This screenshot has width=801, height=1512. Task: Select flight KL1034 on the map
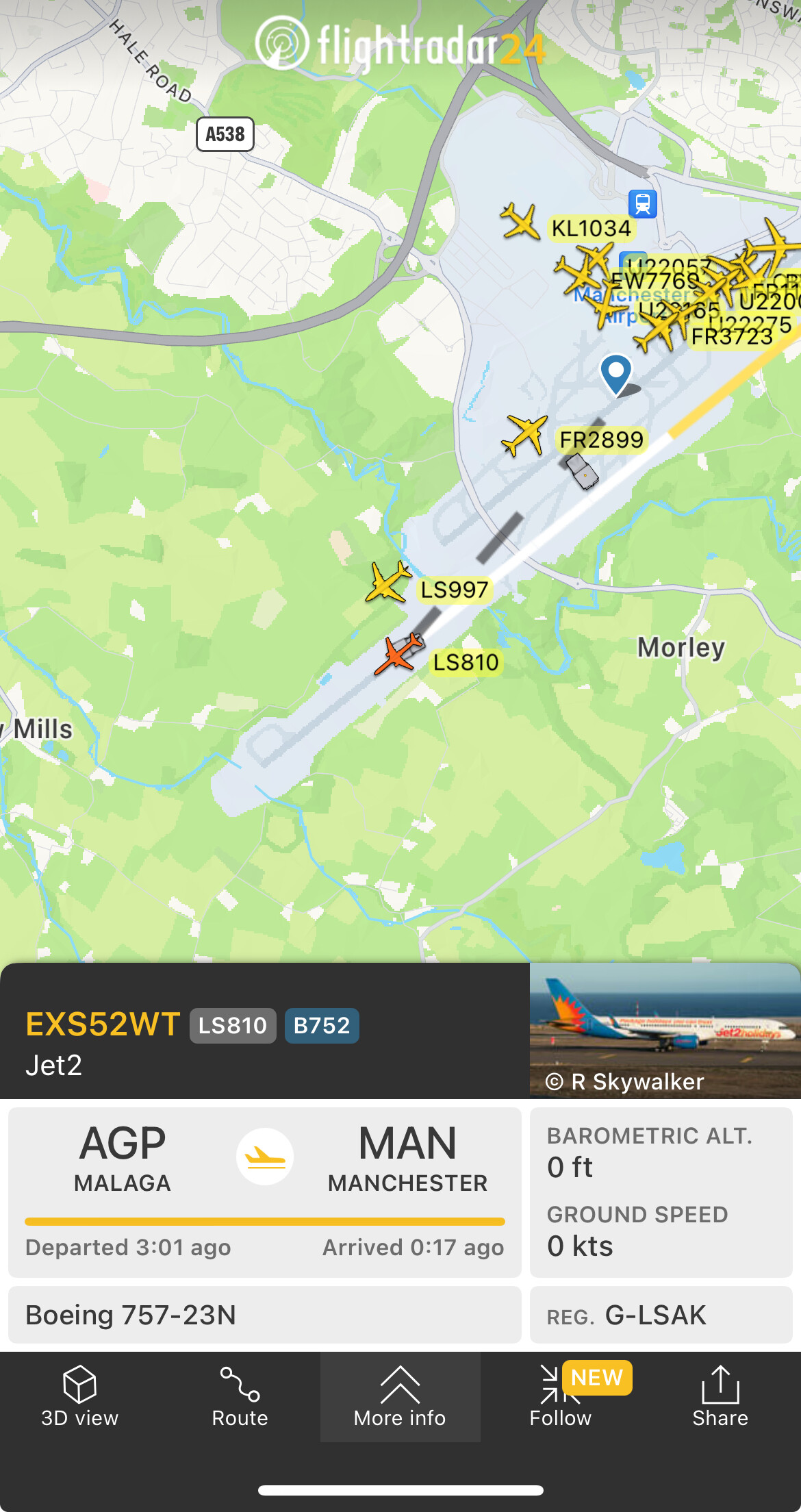click(x=520, y=221)
